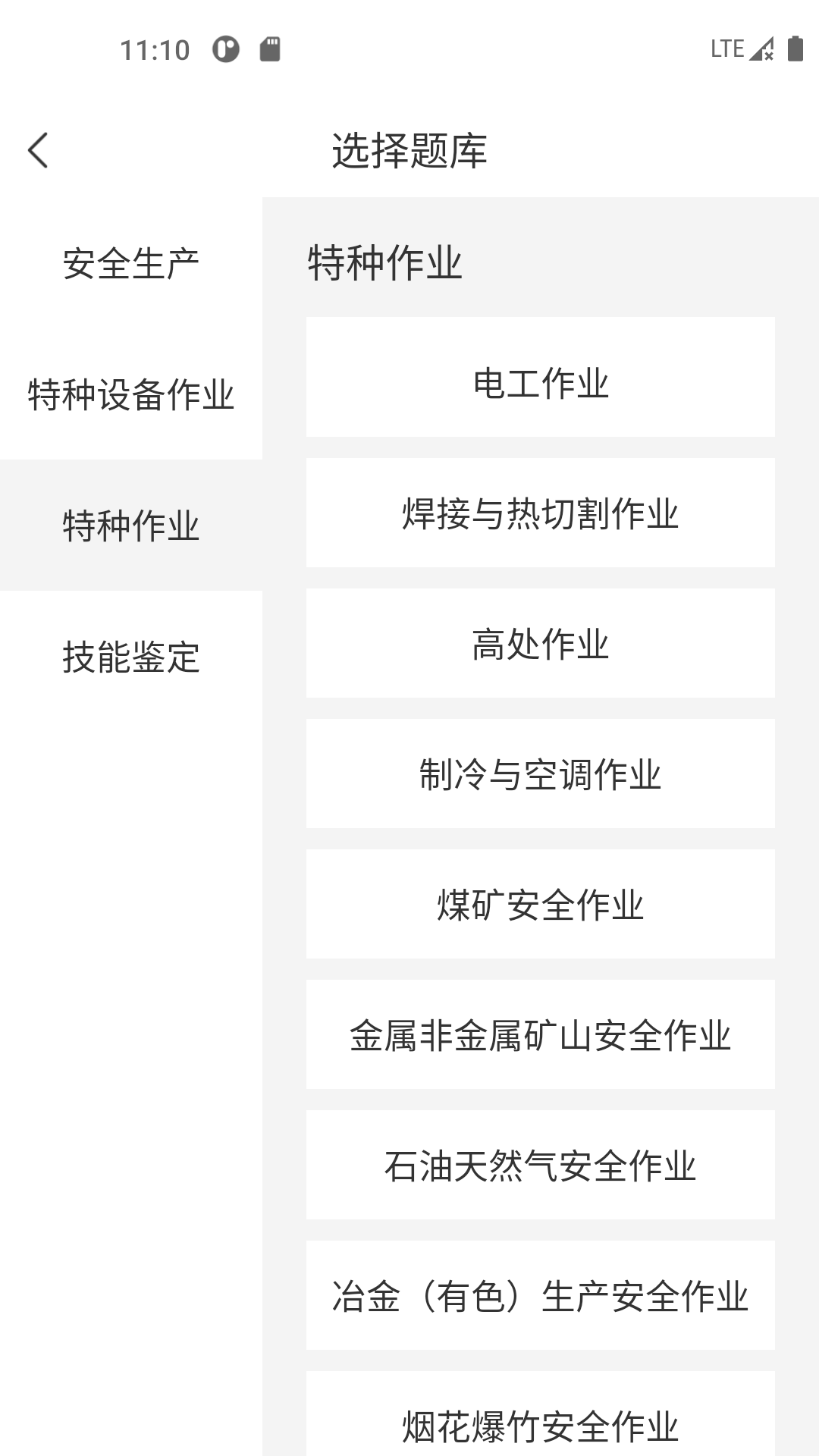This screenshot has width=819, height=1456.
Task: Open 制冷与空调作业
Action: coord(540,774)
